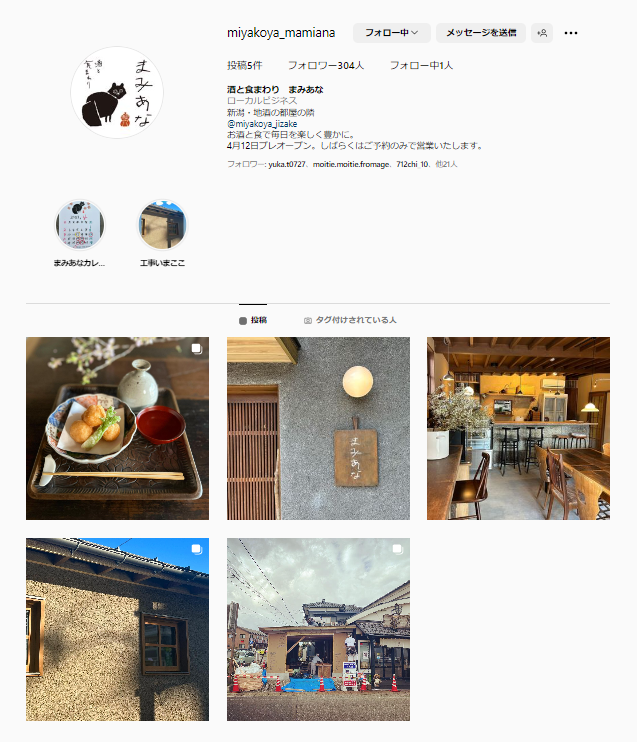The image size is (637, 742).
Task: View the フォロー中1人 following list
Action: pyautogui.click(x=421, y=65)
